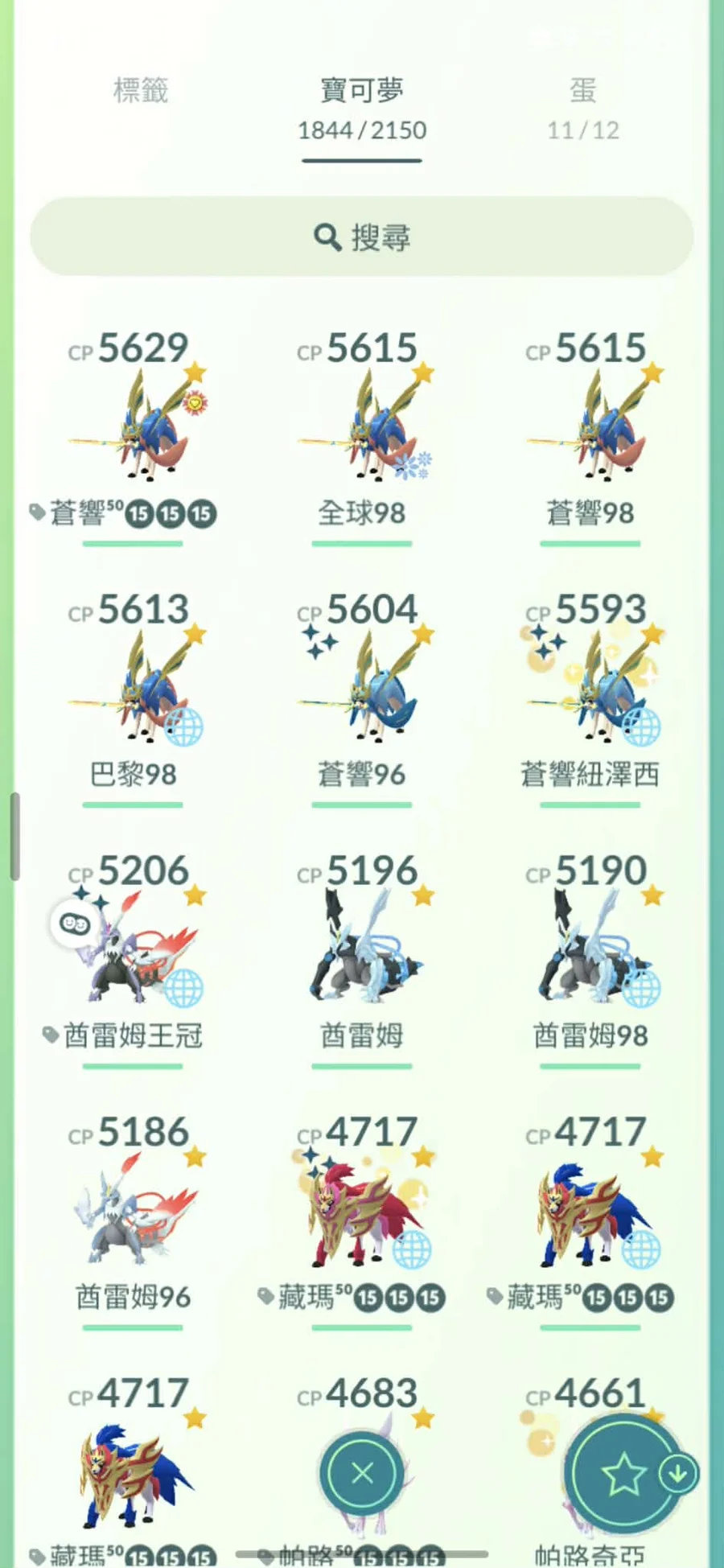Open the Pokémon named 全球98
The width and height of the screenshot is (724, 1568).
pos(362,434)
